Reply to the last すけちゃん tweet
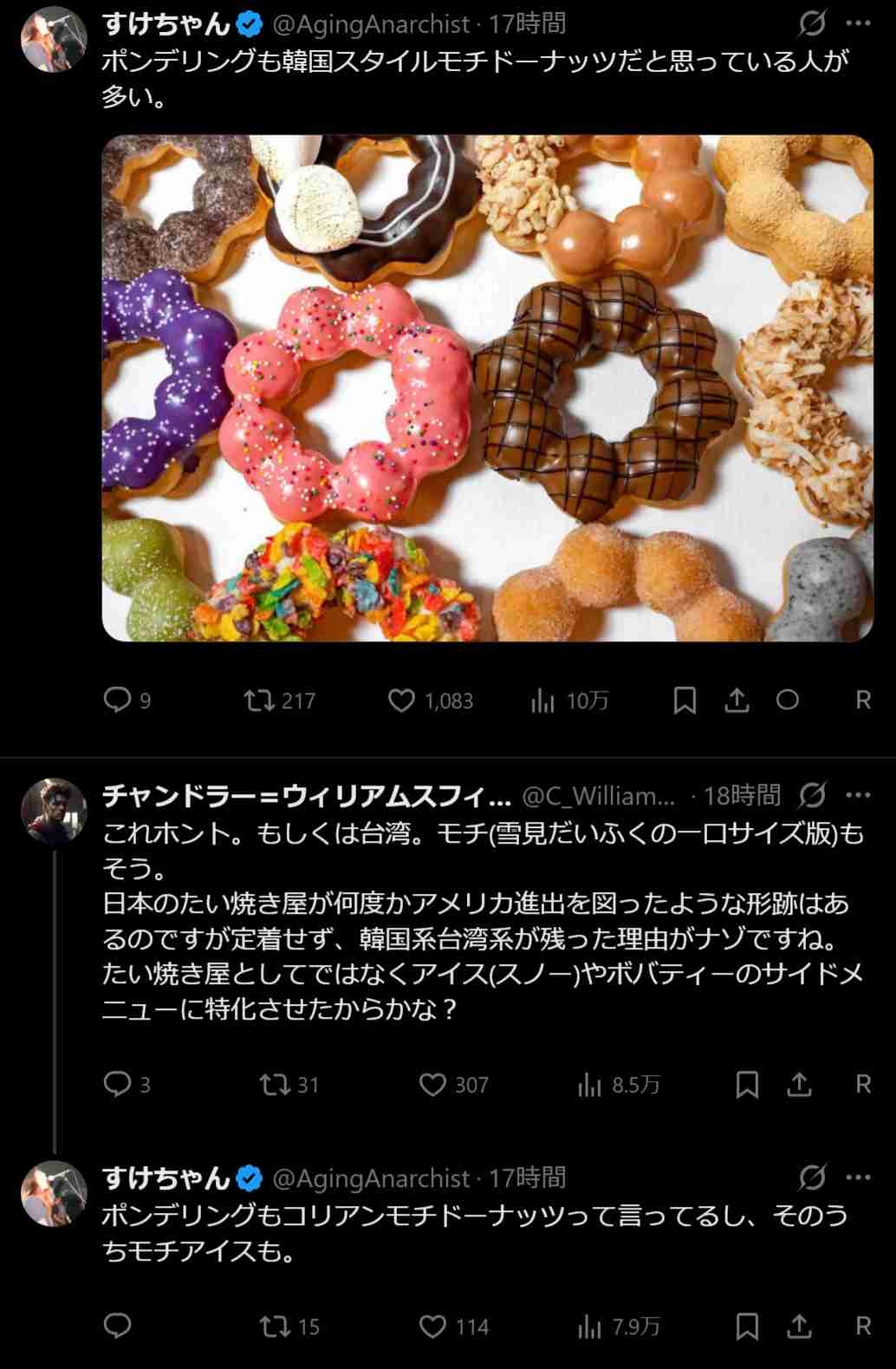This screenshot has height=1369, width=896. tap(117, 1326)
